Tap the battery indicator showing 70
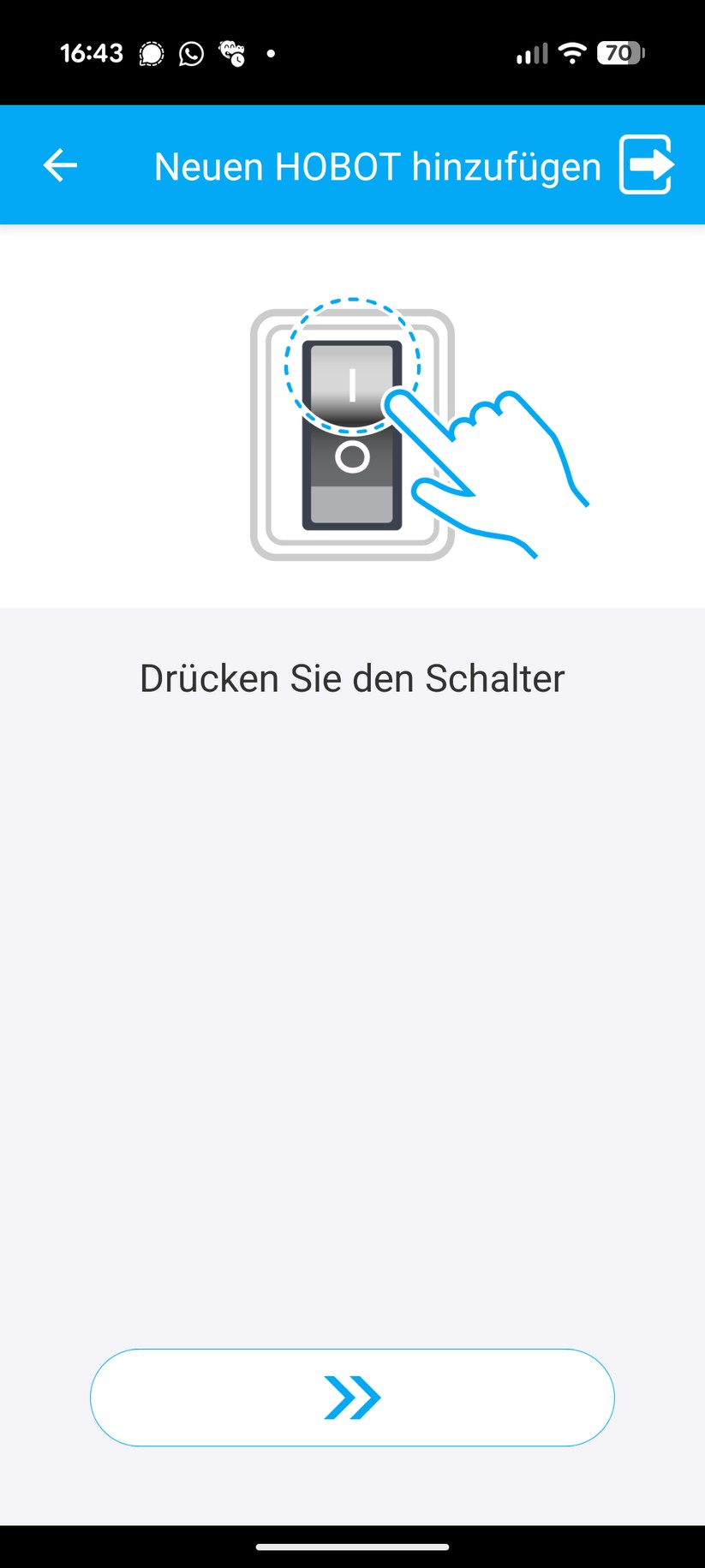This screenshot has width=705, height=1568. 620,53
